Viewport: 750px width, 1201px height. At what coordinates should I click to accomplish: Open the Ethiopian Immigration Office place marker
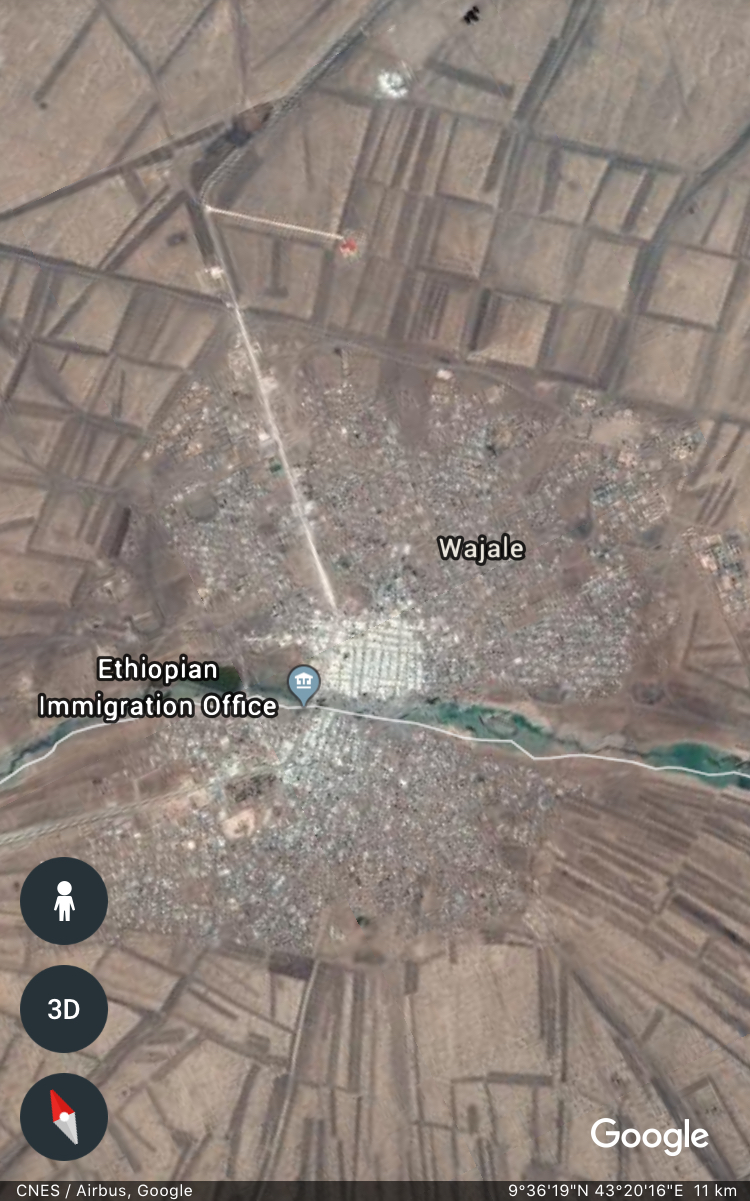pos(303,685)
